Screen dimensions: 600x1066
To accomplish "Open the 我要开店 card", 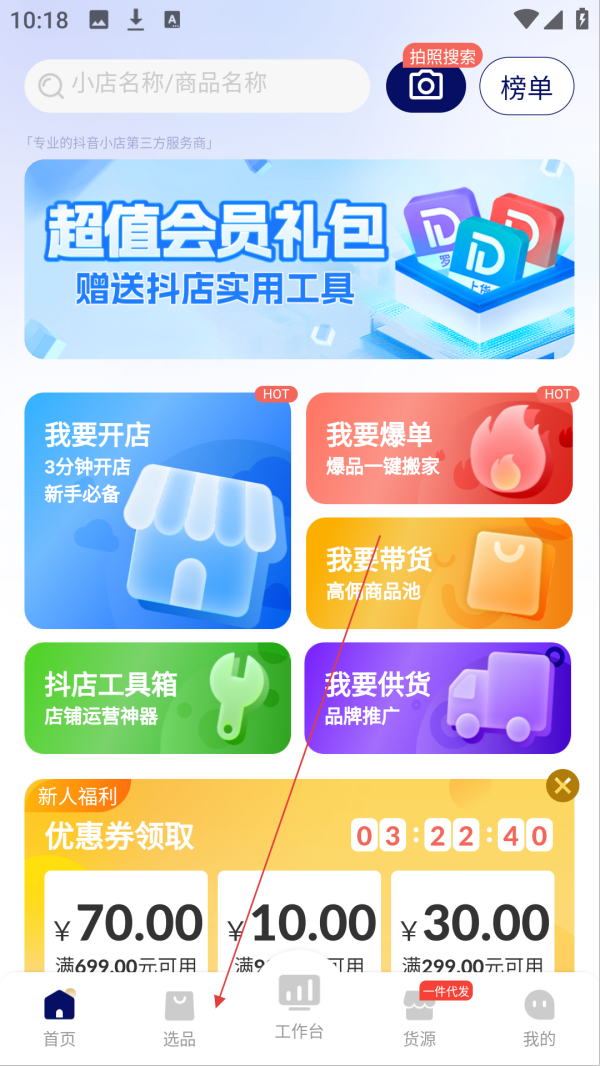I will click(x=157, y=510).
